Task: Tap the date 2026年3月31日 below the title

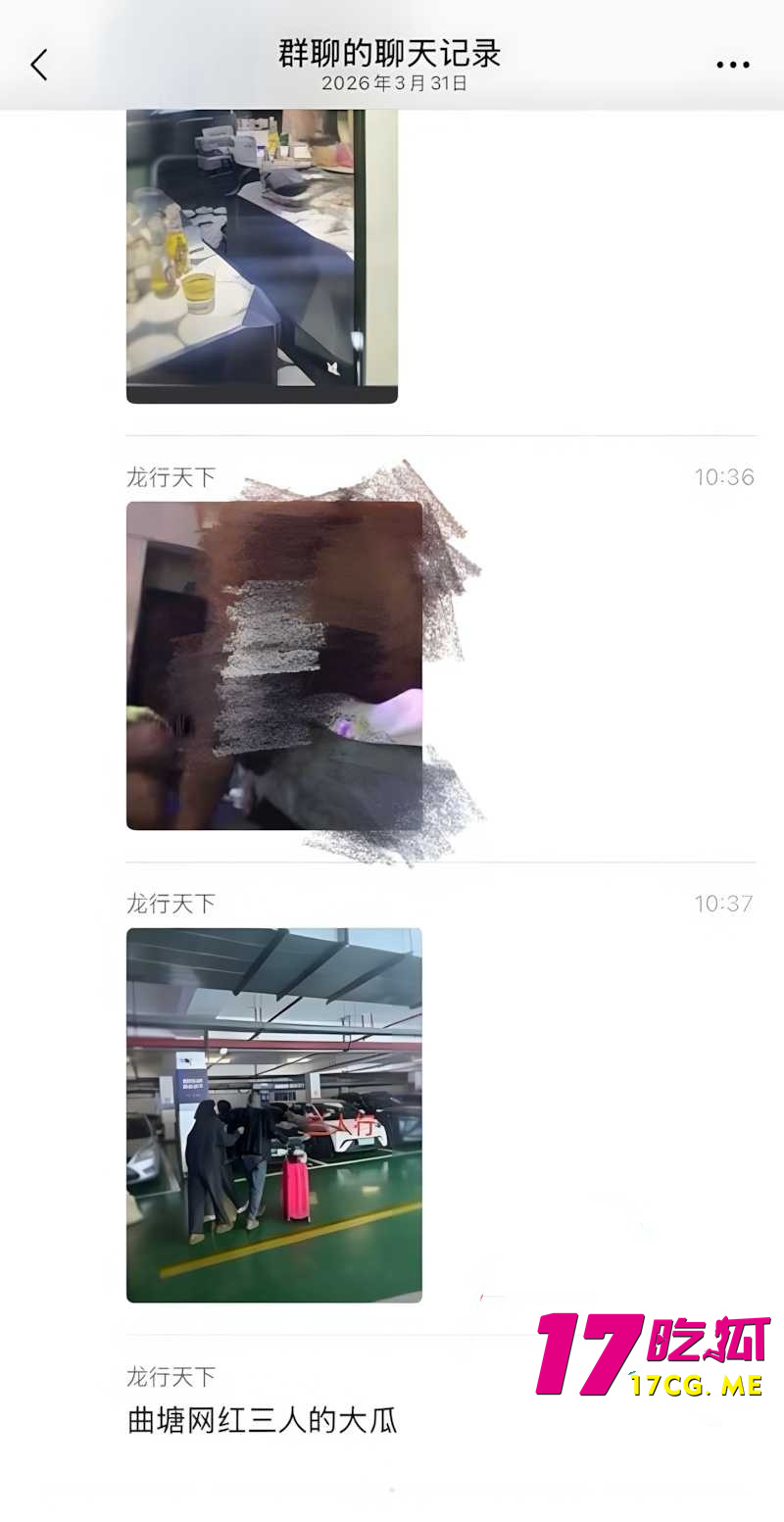Action: (x=392, y=83)
